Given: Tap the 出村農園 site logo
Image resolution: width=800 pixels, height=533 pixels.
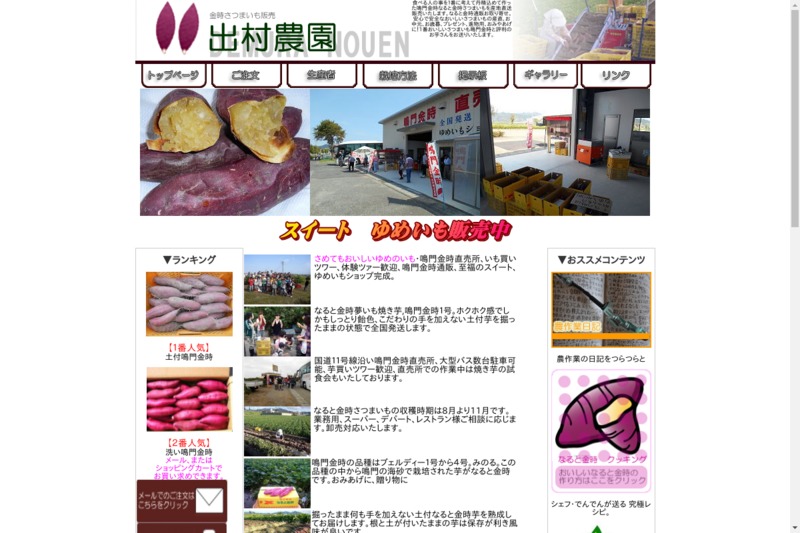Looking at the screenshot, I should coord(270,35).
